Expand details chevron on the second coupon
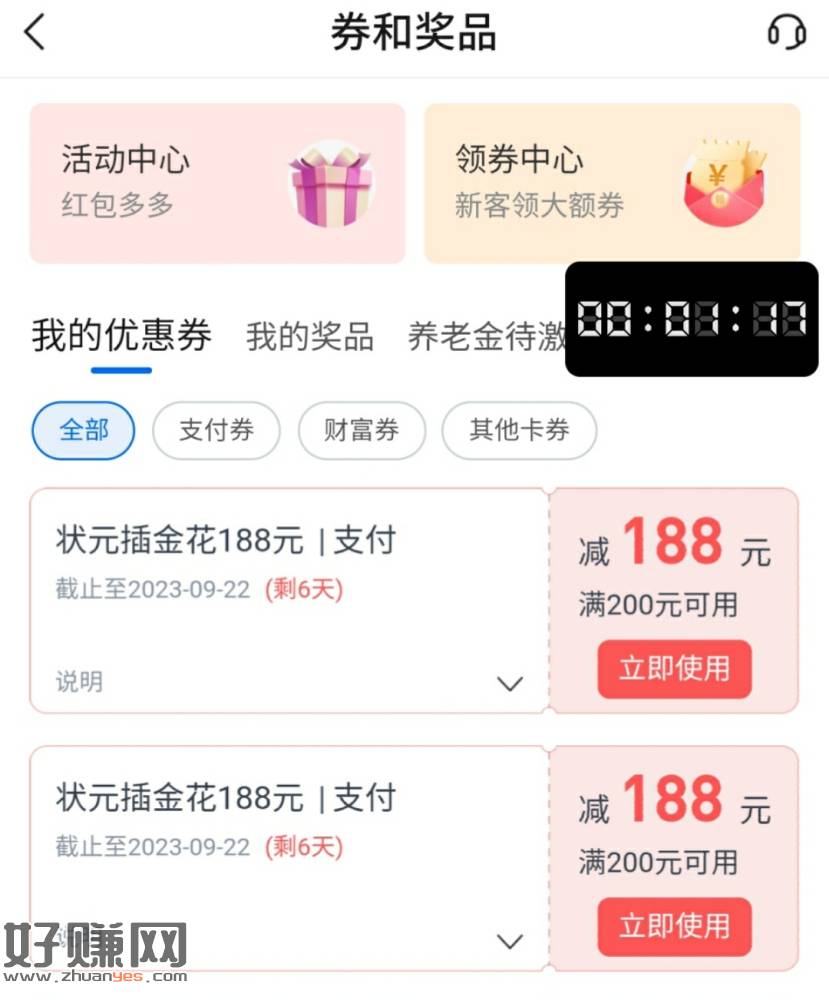The image size is (829, 1000). point(510,941)
